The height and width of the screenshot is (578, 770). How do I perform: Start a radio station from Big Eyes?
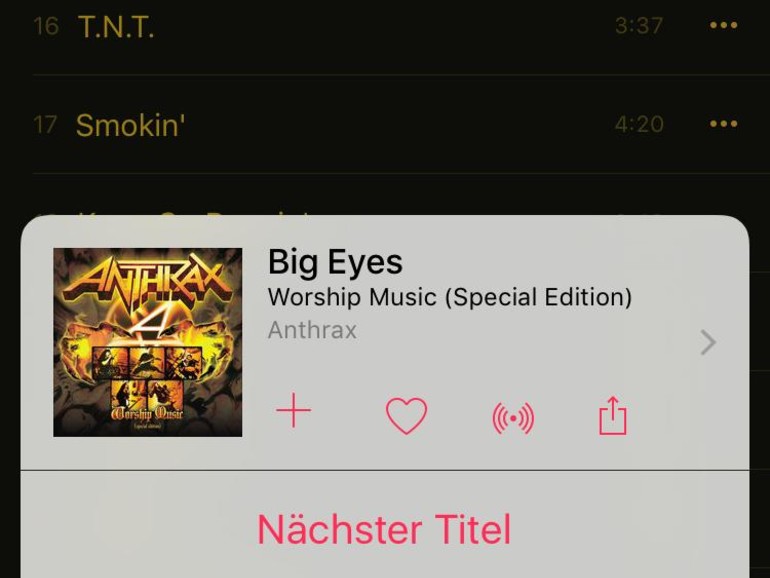click(x=512, y=417)
